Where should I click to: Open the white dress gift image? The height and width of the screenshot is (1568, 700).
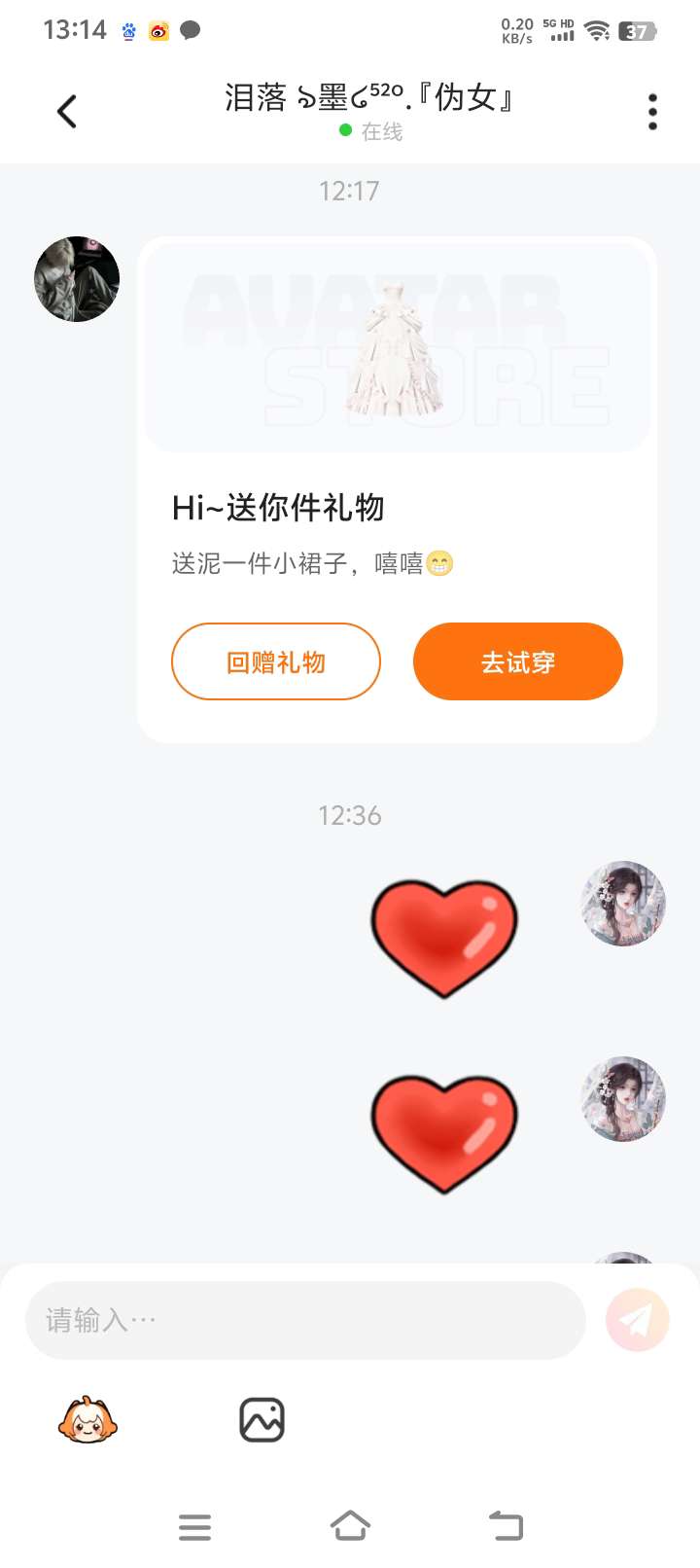[397, 347]
